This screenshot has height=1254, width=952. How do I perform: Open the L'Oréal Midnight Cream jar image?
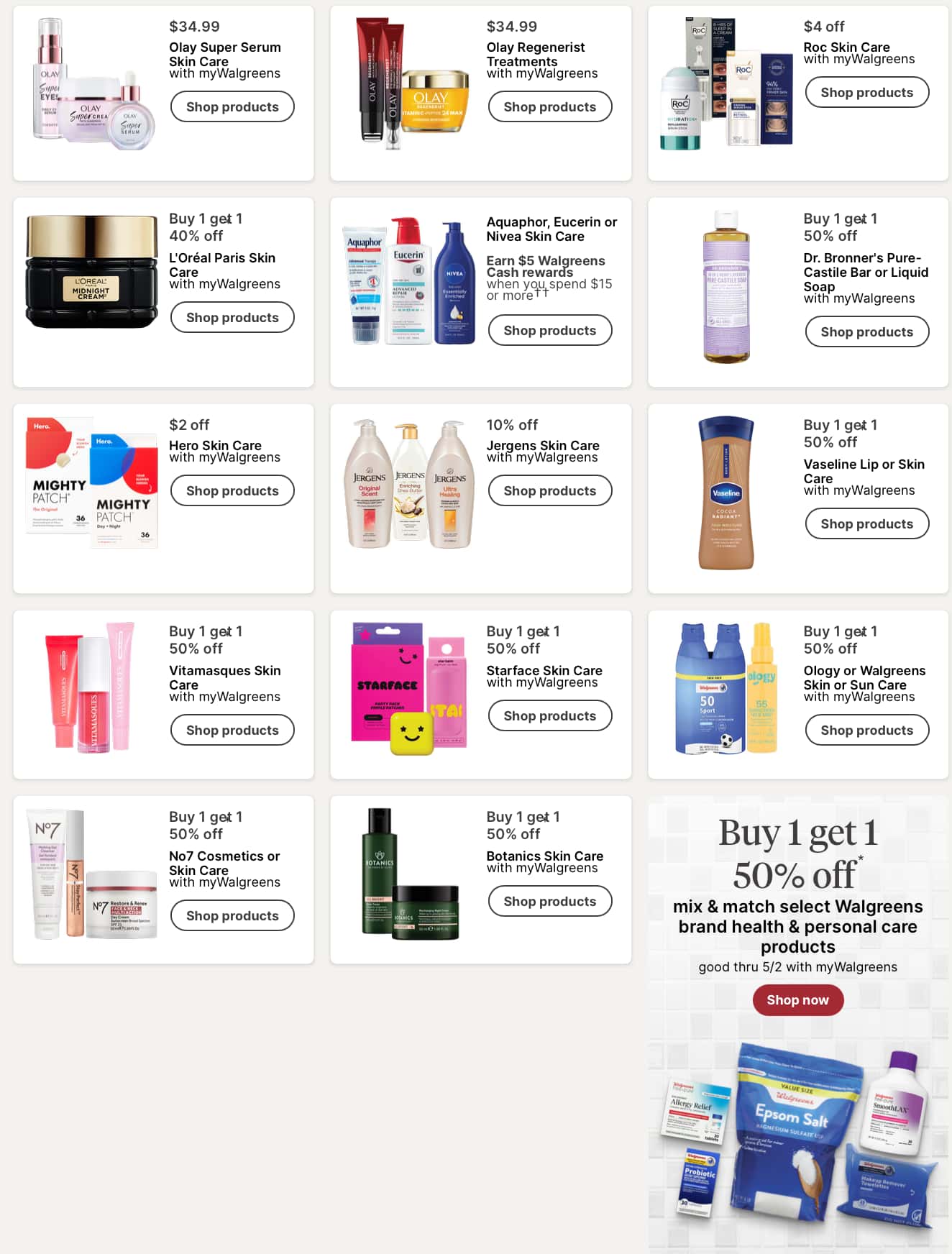click(x=91, y=272)
